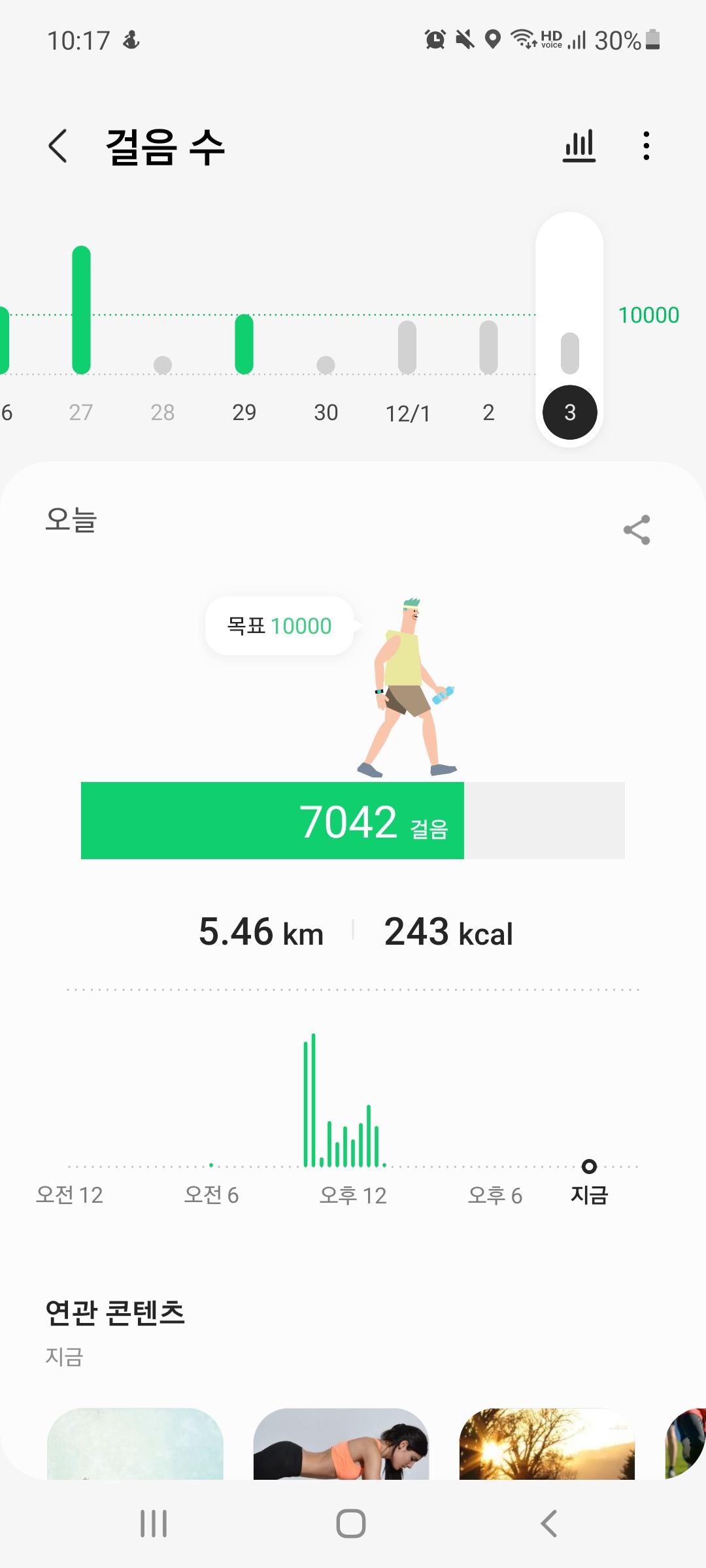Open recent apps from navigation bar
The height and width of the screenshot is (1568, 706).
(x=154, y=1524)
